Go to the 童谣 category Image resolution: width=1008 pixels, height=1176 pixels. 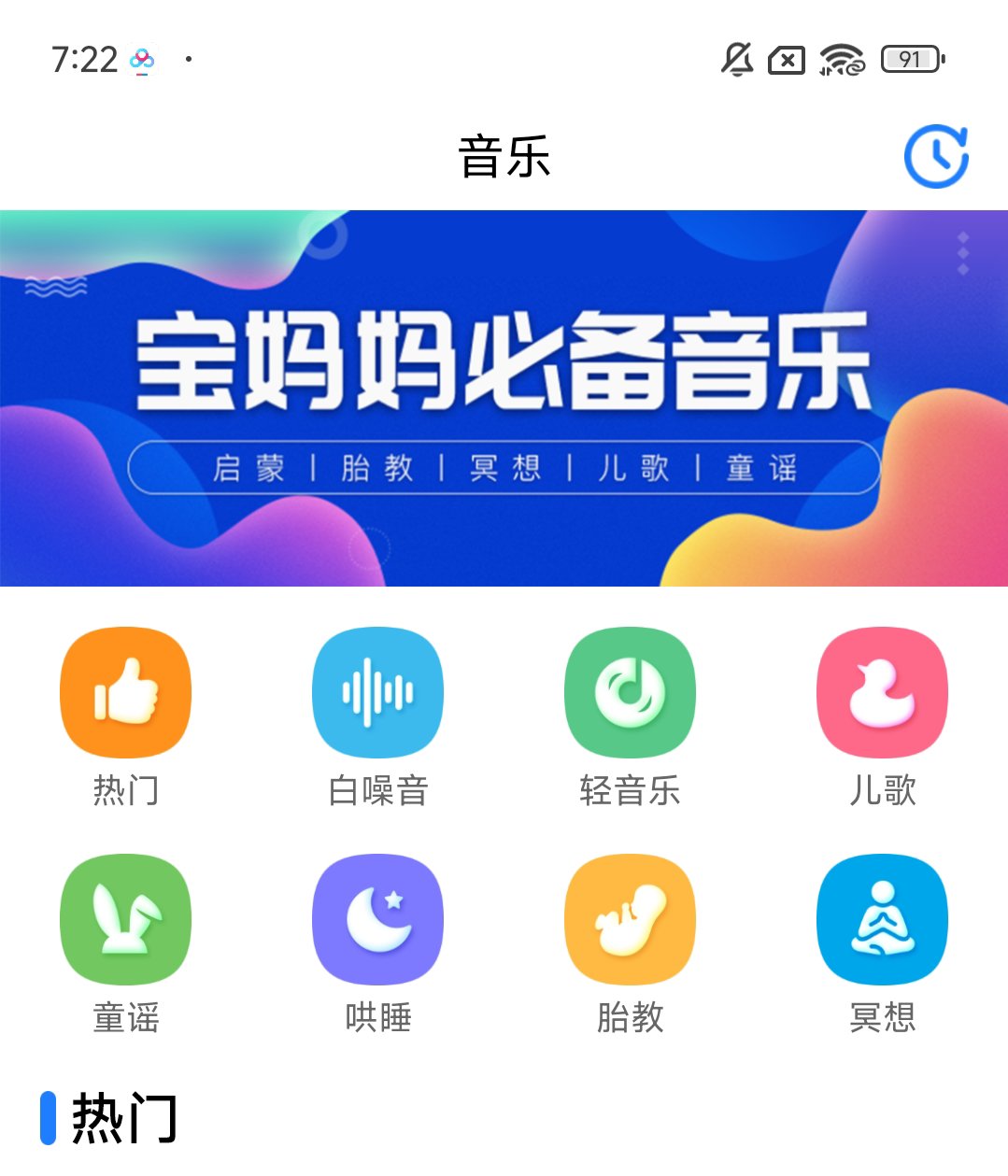pos(125,920)
